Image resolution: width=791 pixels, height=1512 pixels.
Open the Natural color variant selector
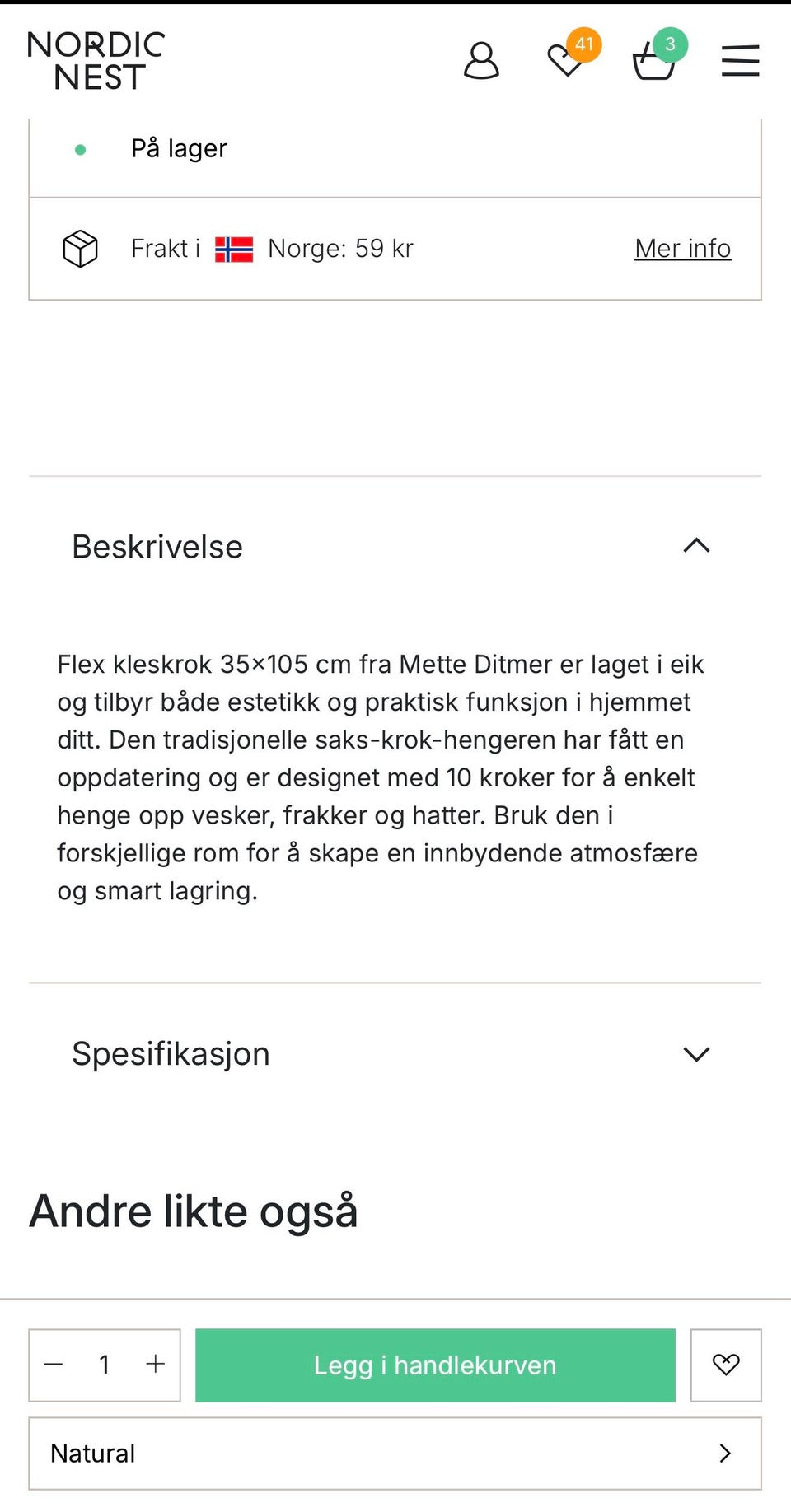[395, 1454]
